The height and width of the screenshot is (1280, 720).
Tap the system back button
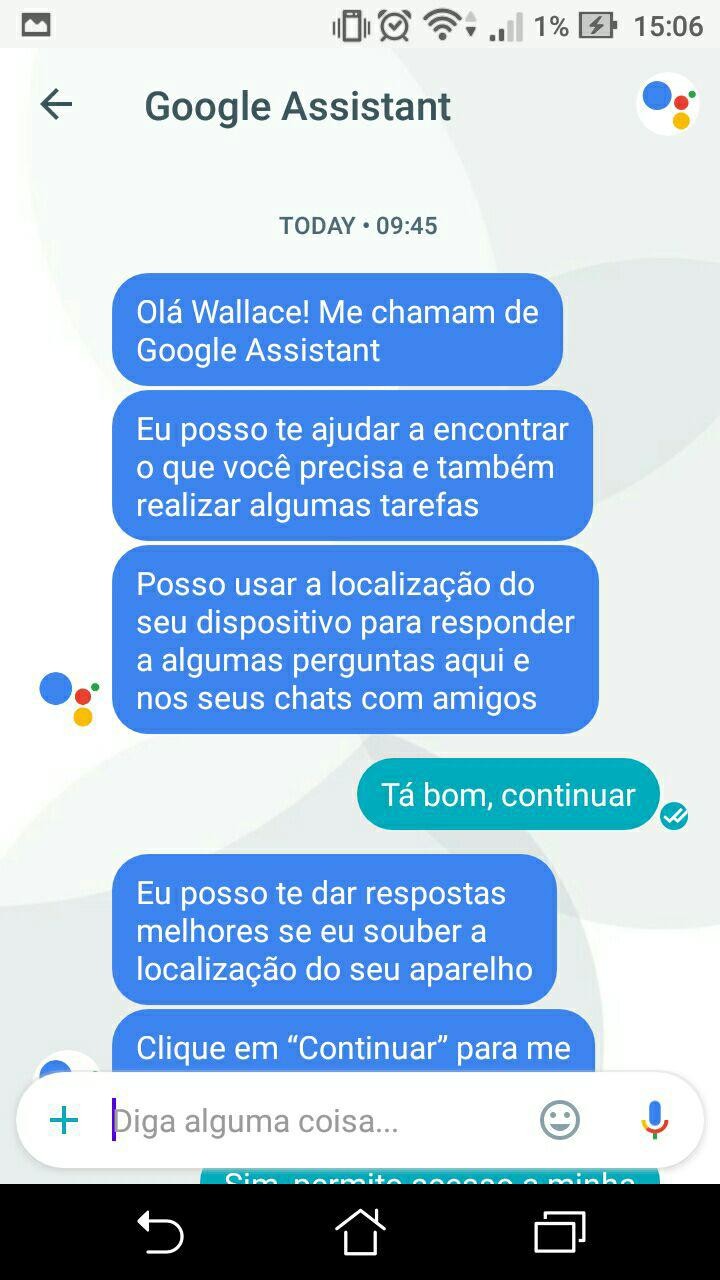[x=160, y=1231]
